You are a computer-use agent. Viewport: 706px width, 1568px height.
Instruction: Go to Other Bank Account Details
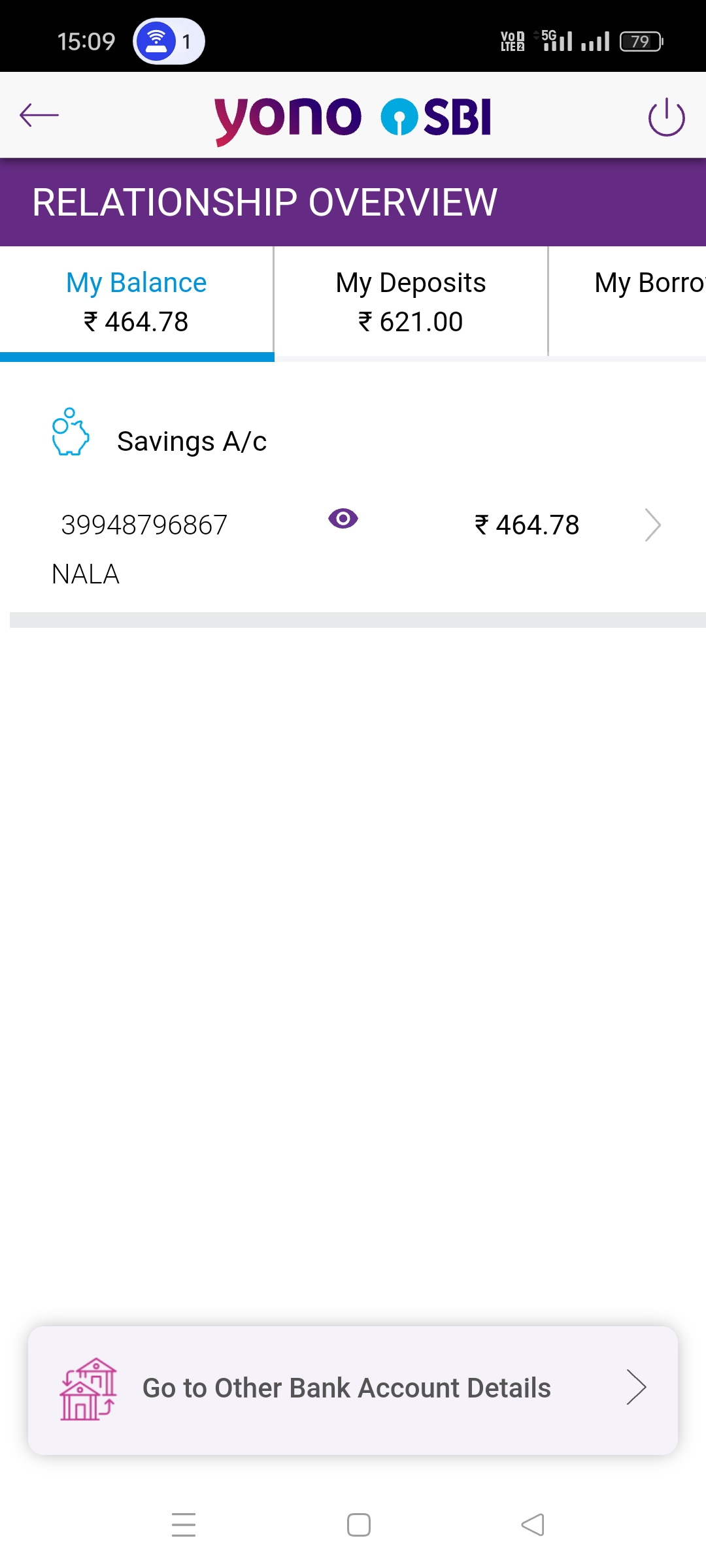pyautogui.click(x=353, y=1390)
